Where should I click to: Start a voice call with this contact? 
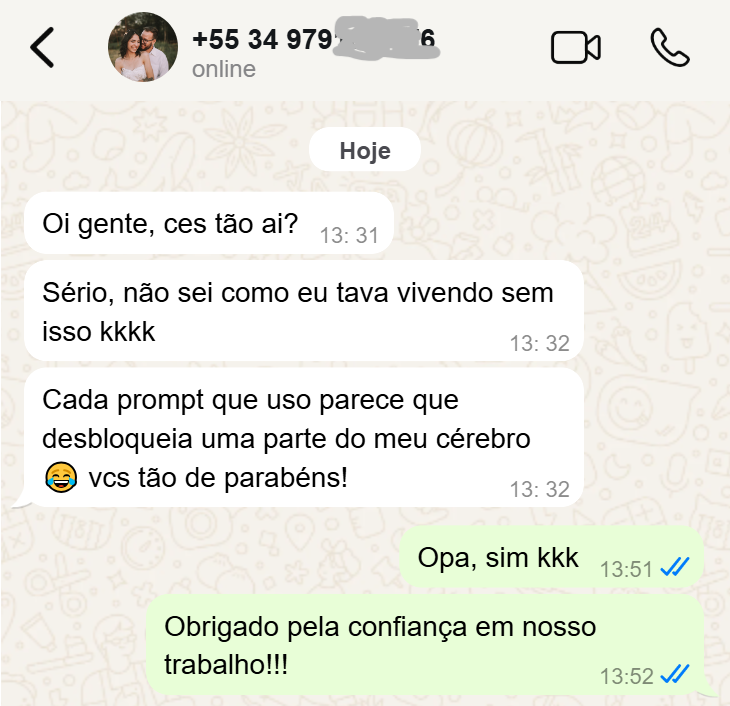click(669, 48)
